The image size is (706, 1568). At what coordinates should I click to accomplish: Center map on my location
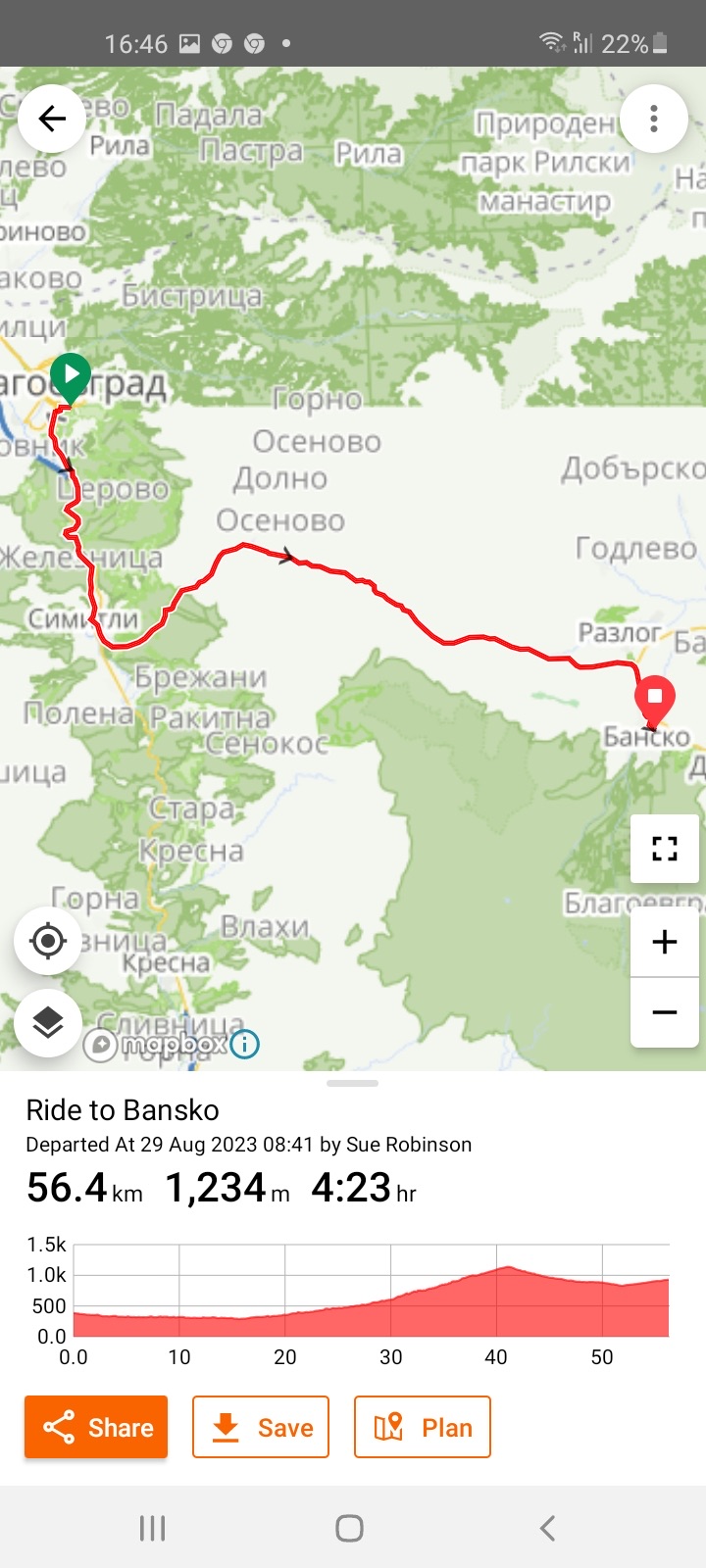[47, 941]
